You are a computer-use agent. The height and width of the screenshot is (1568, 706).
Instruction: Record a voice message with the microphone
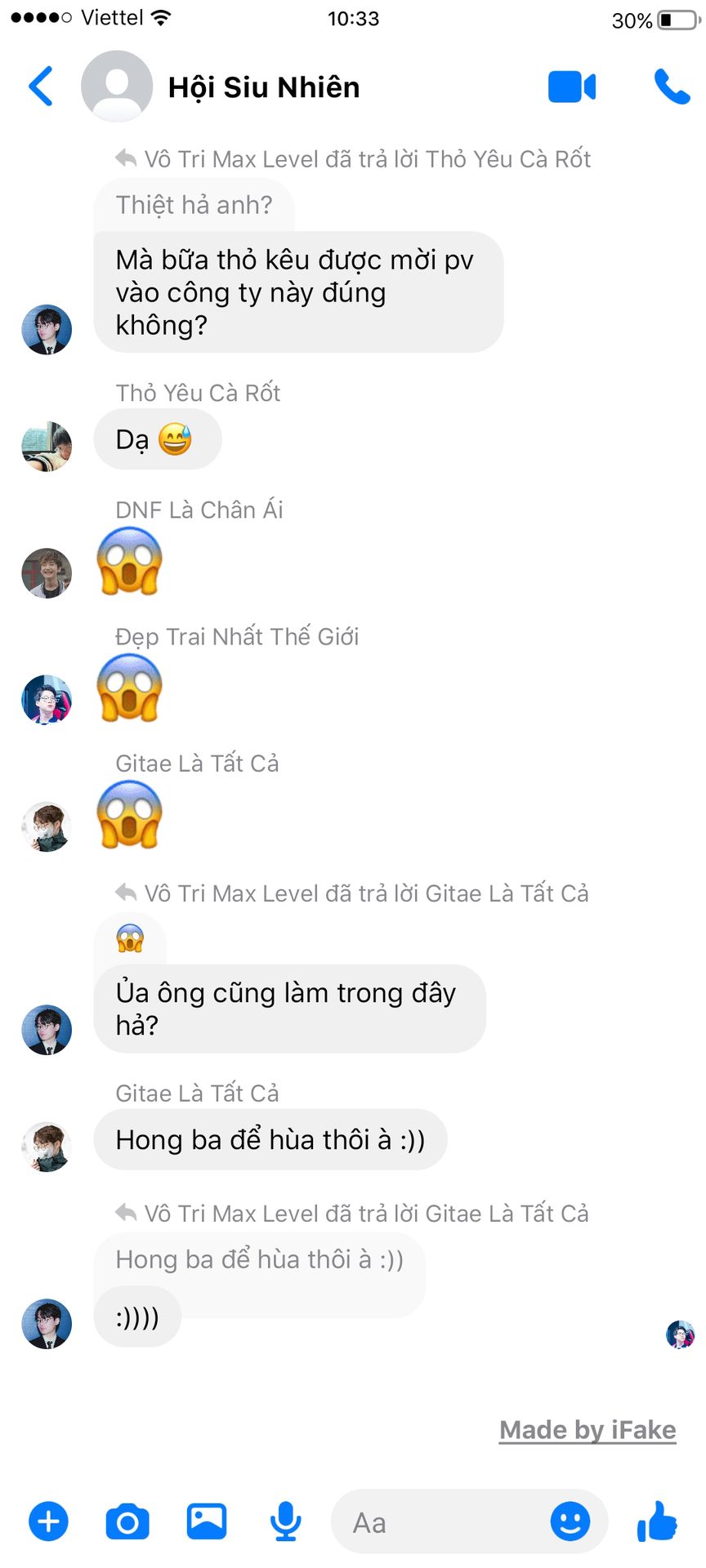[285, 1521]
